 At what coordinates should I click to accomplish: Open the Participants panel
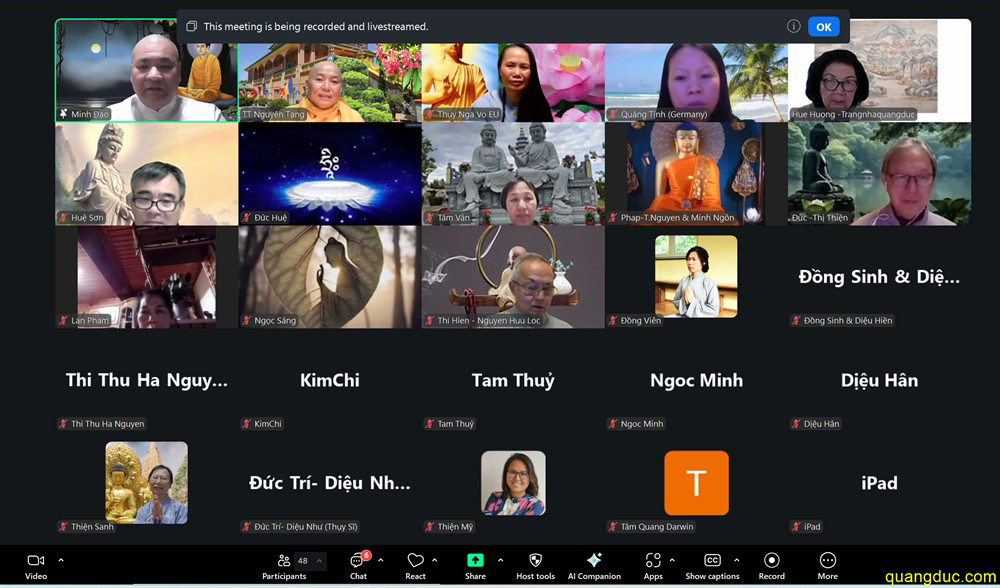[284, 565]
